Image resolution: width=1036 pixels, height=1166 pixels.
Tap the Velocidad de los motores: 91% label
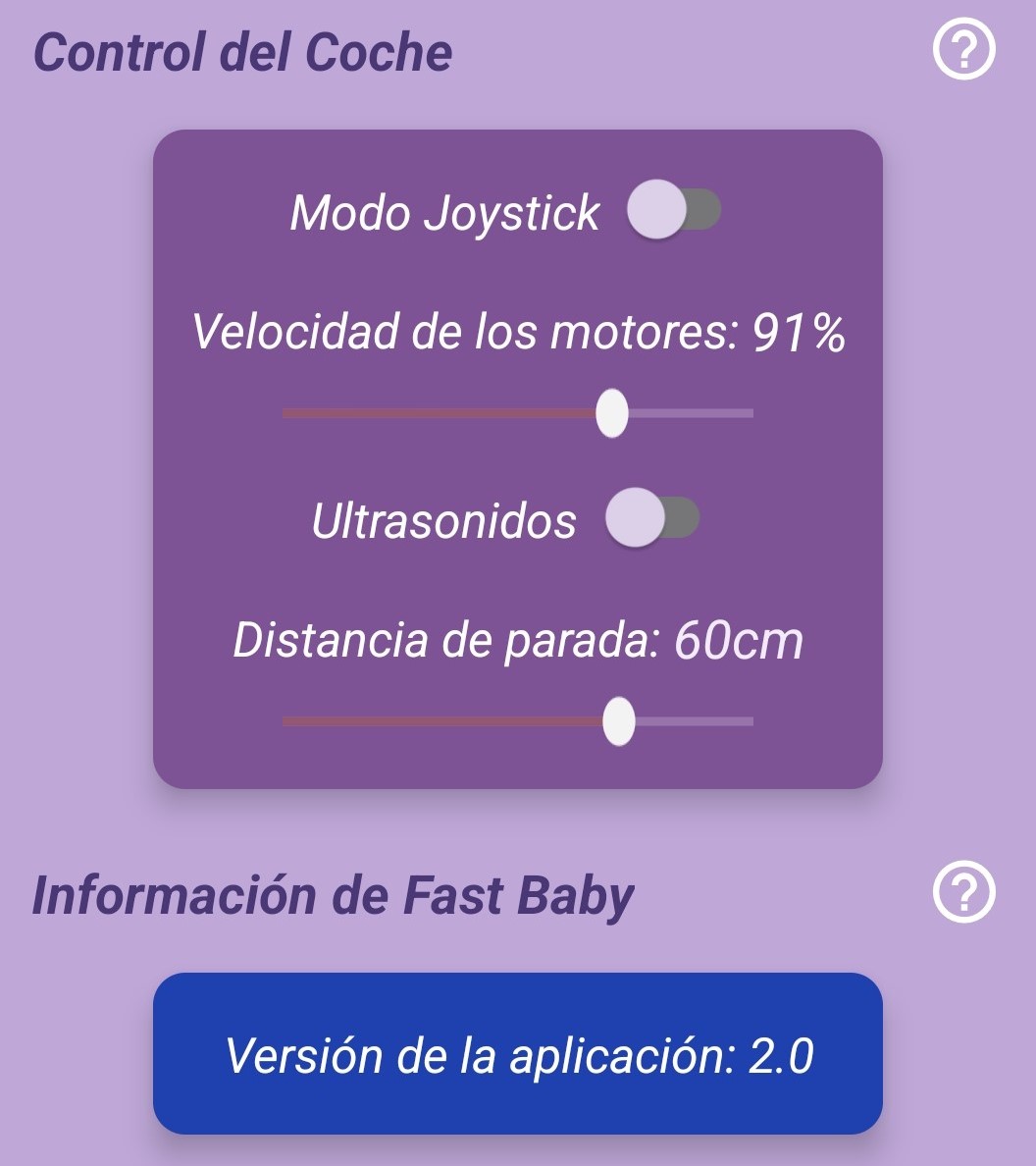tap(518, 335)
